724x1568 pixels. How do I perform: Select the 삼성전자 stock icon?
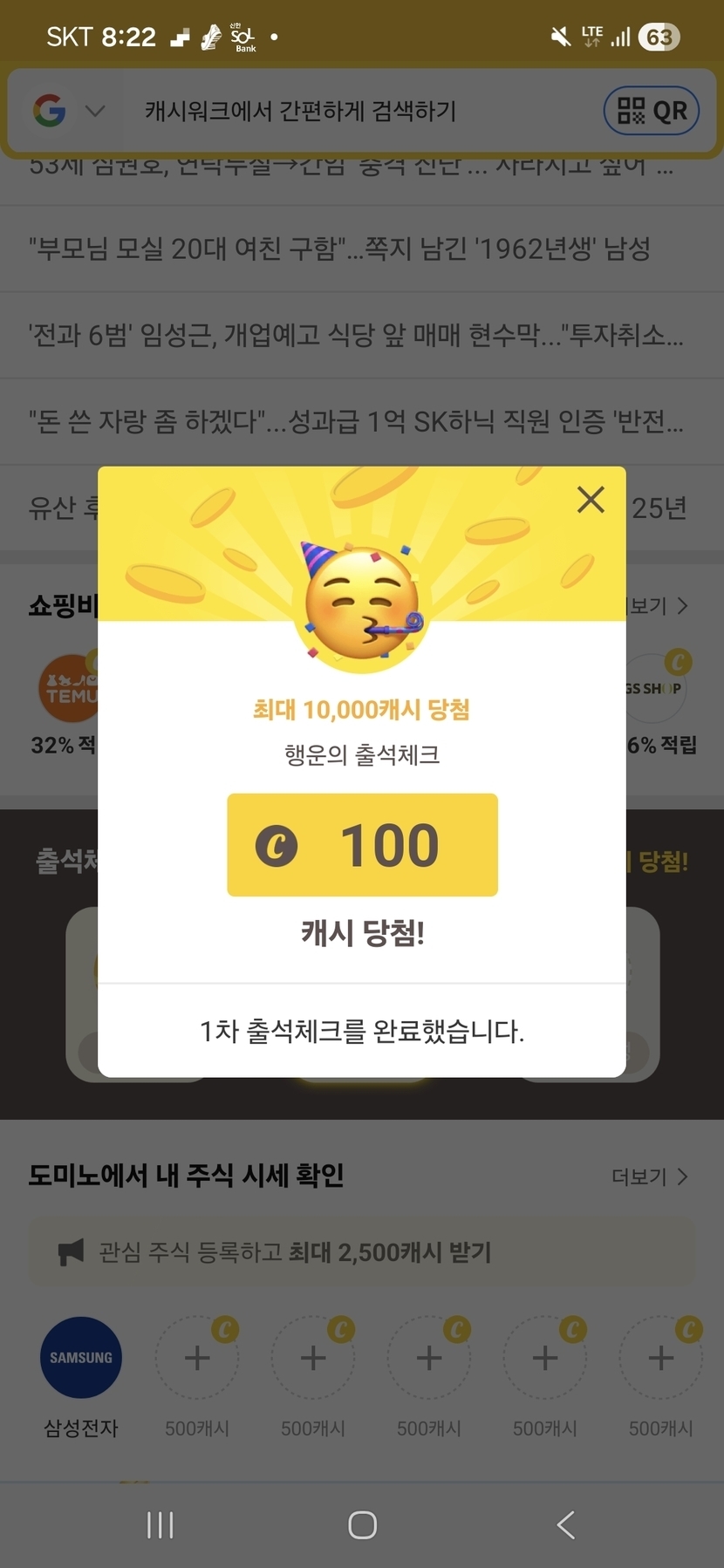click(81, 1358)
